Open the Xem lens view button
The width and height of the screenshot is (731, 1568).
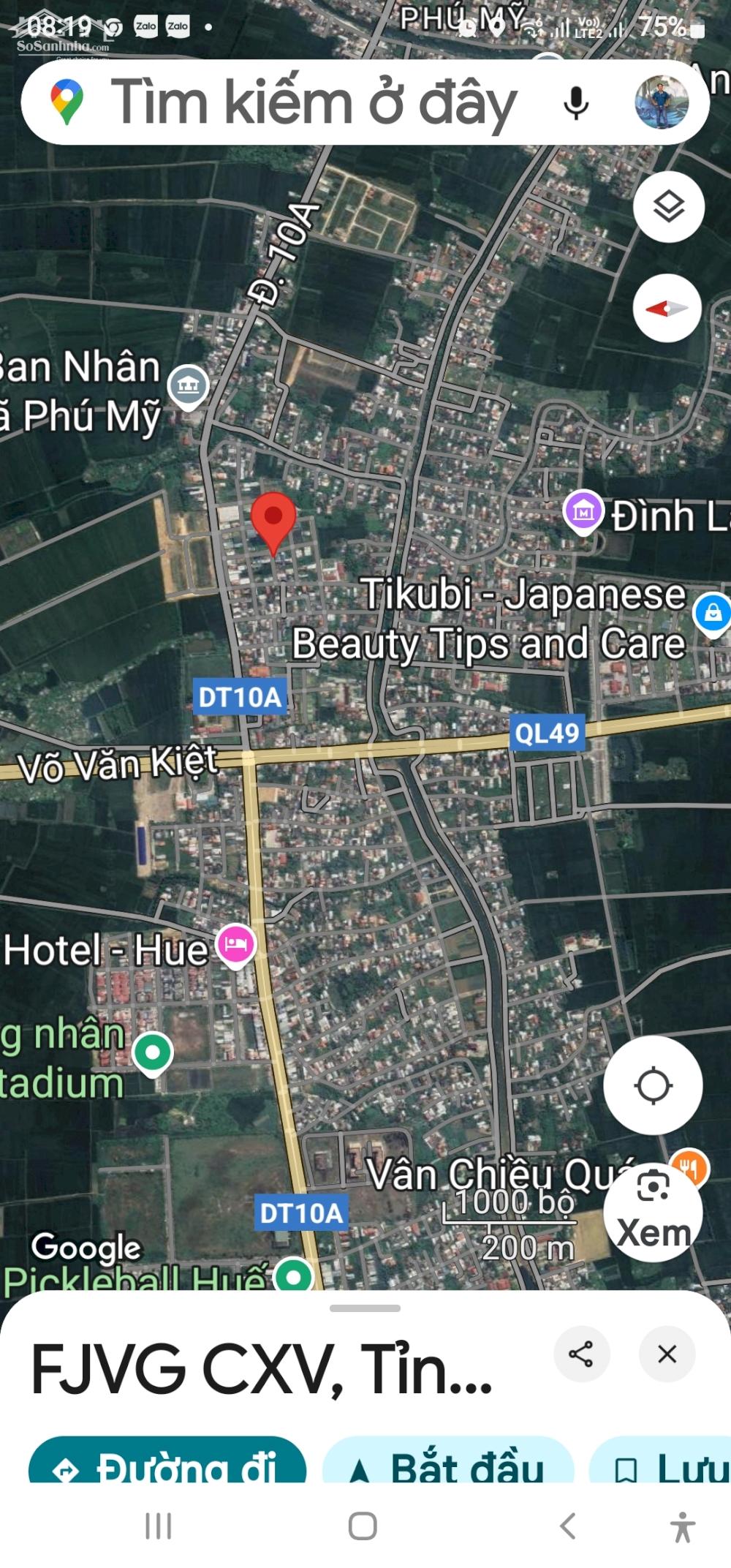point(653,1212)
